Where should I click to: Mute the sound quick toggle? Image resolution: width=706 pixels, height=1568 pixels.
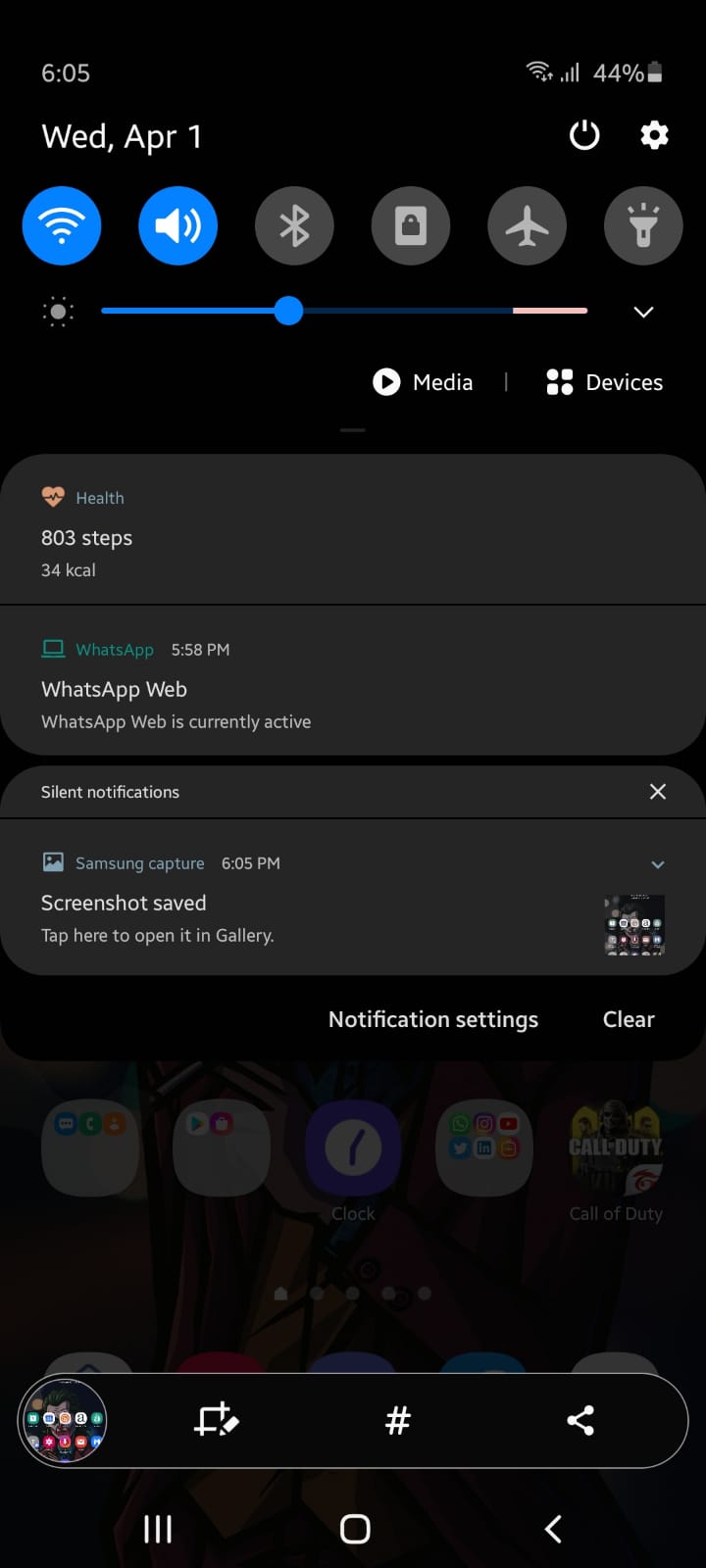(x=177, y=225)
